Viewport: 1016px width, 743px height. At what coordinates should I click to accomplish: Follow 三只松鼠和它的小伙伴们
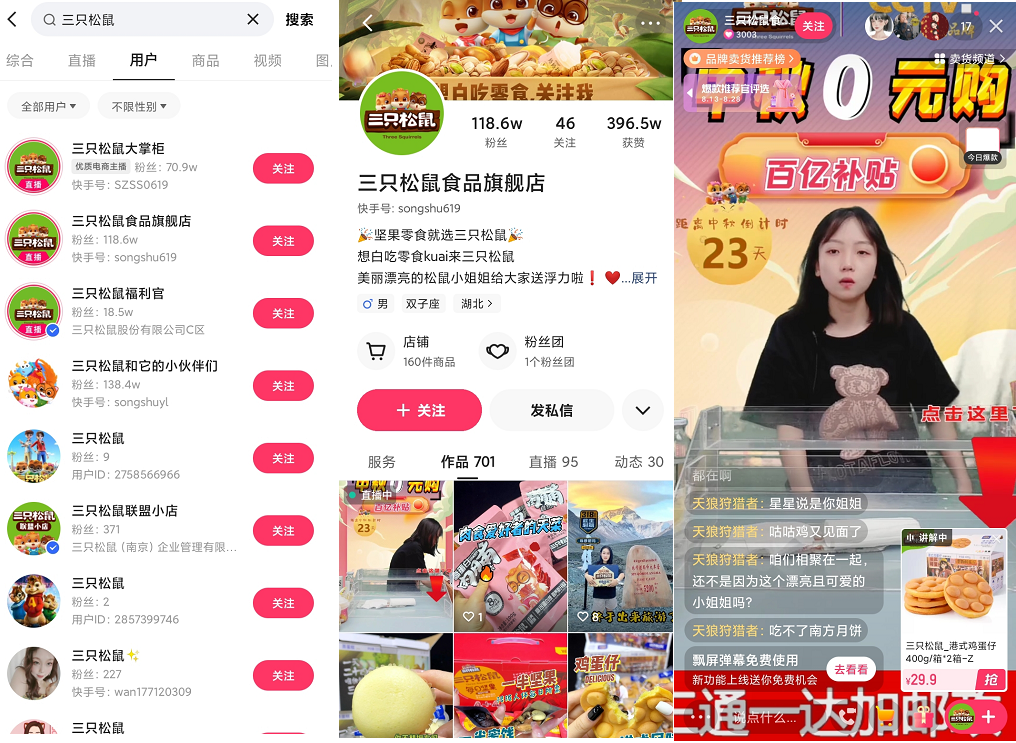(283, 385)
